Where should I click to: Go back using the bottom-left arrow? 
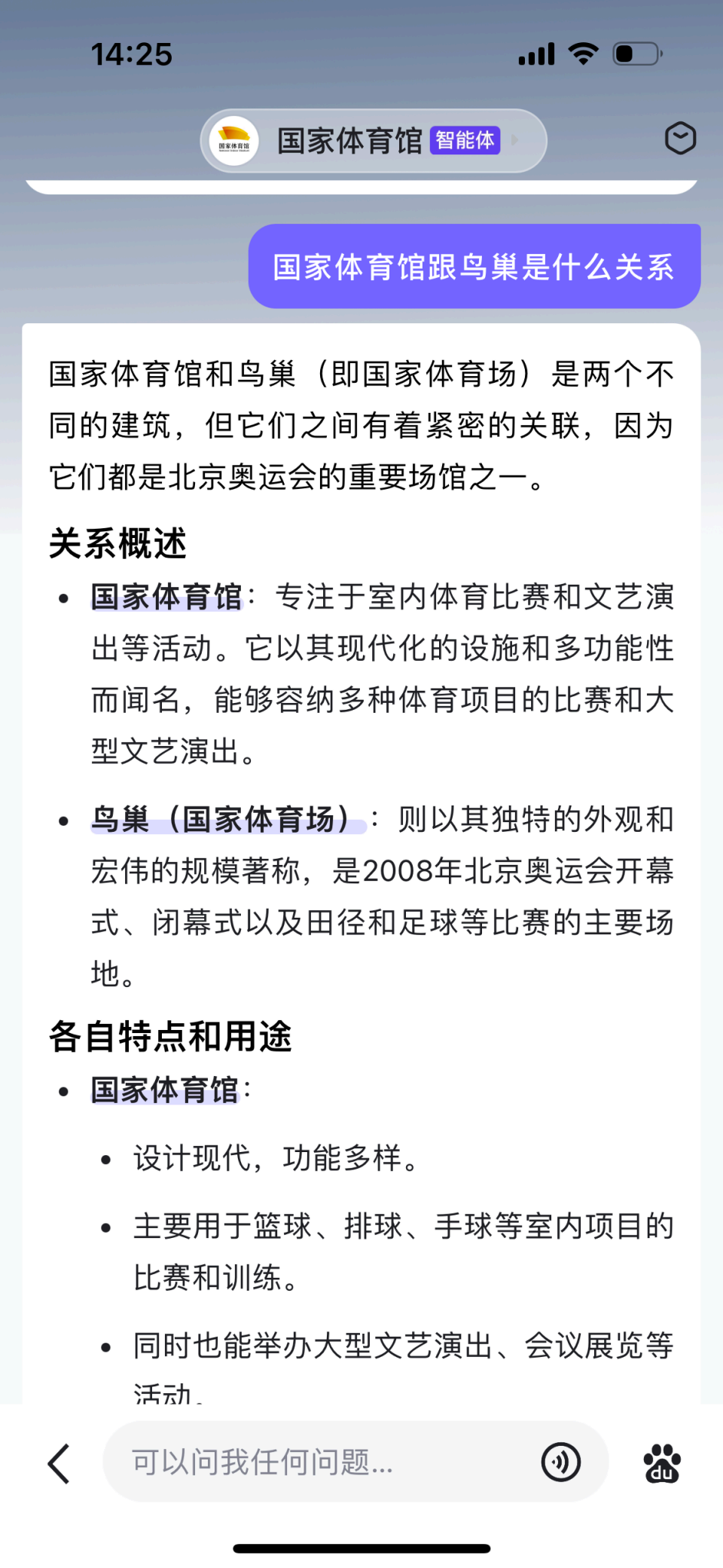[59, 1463]
